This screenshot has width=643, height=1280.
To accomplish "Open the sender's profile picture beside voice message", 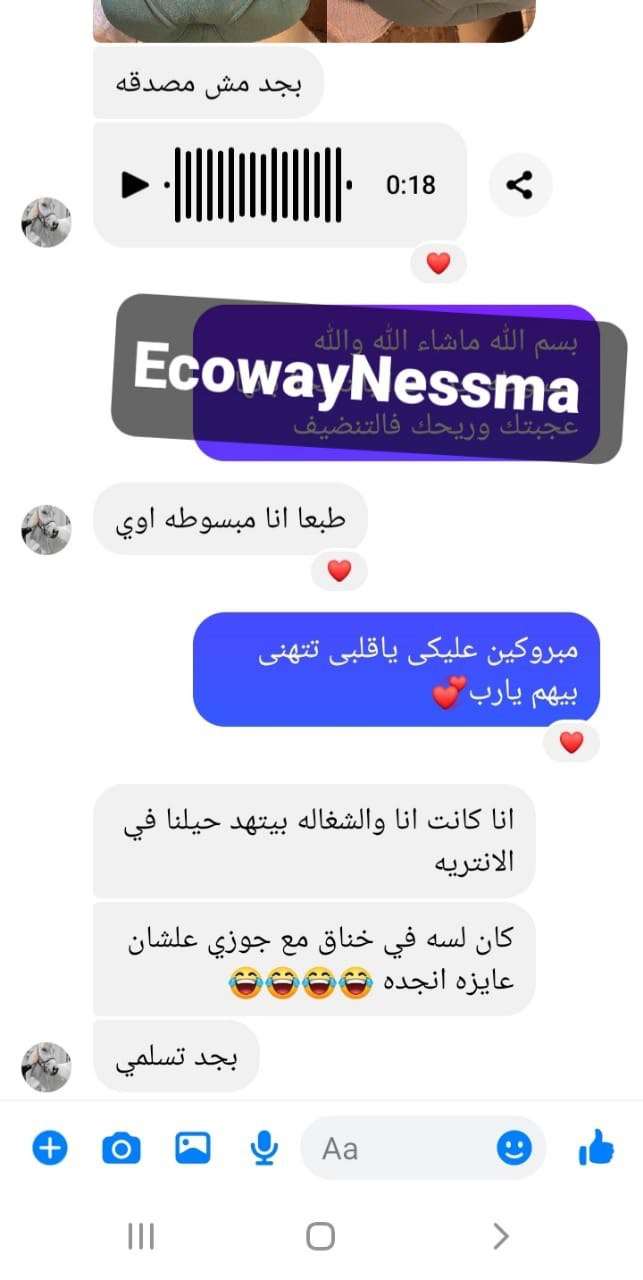I will click(46, 222).
